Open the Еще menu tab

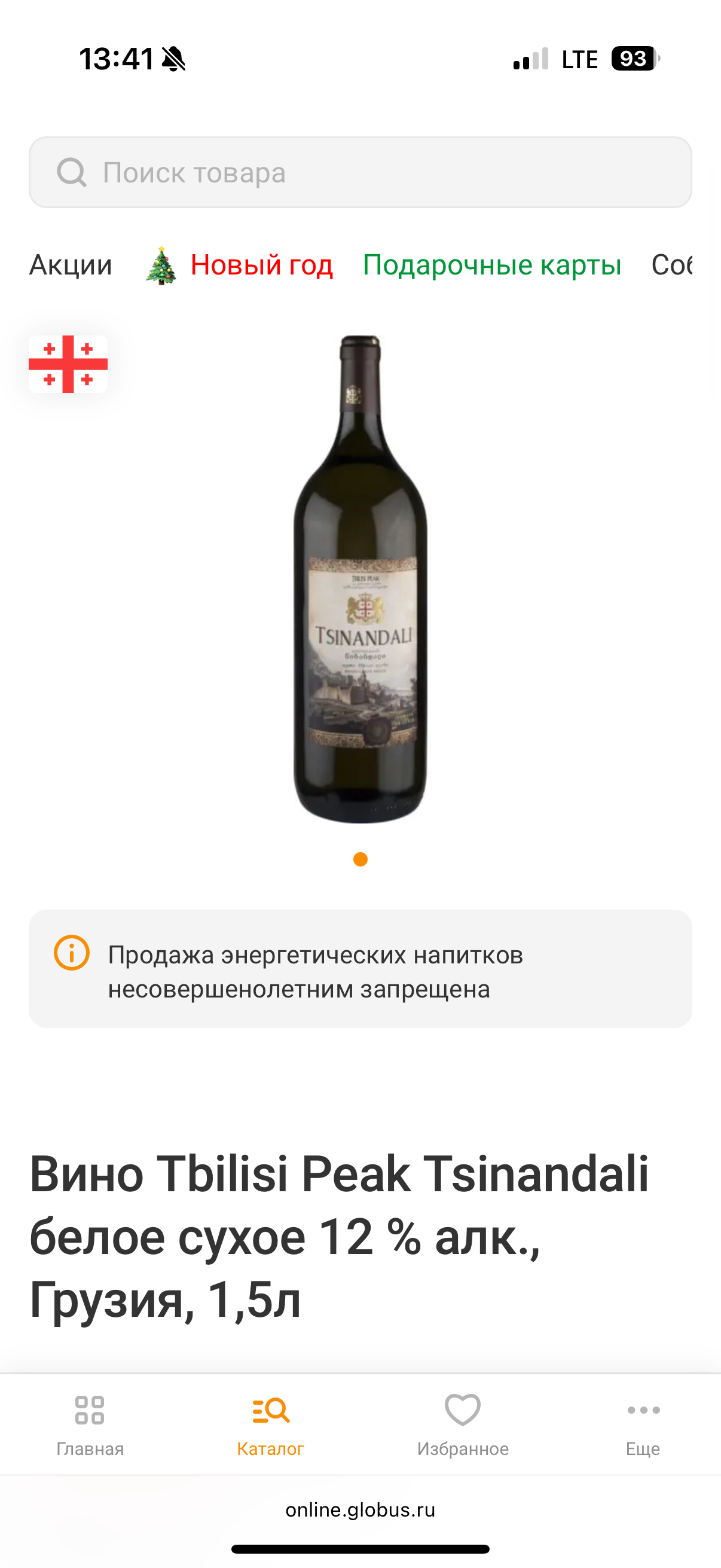tap(643, 1424)
